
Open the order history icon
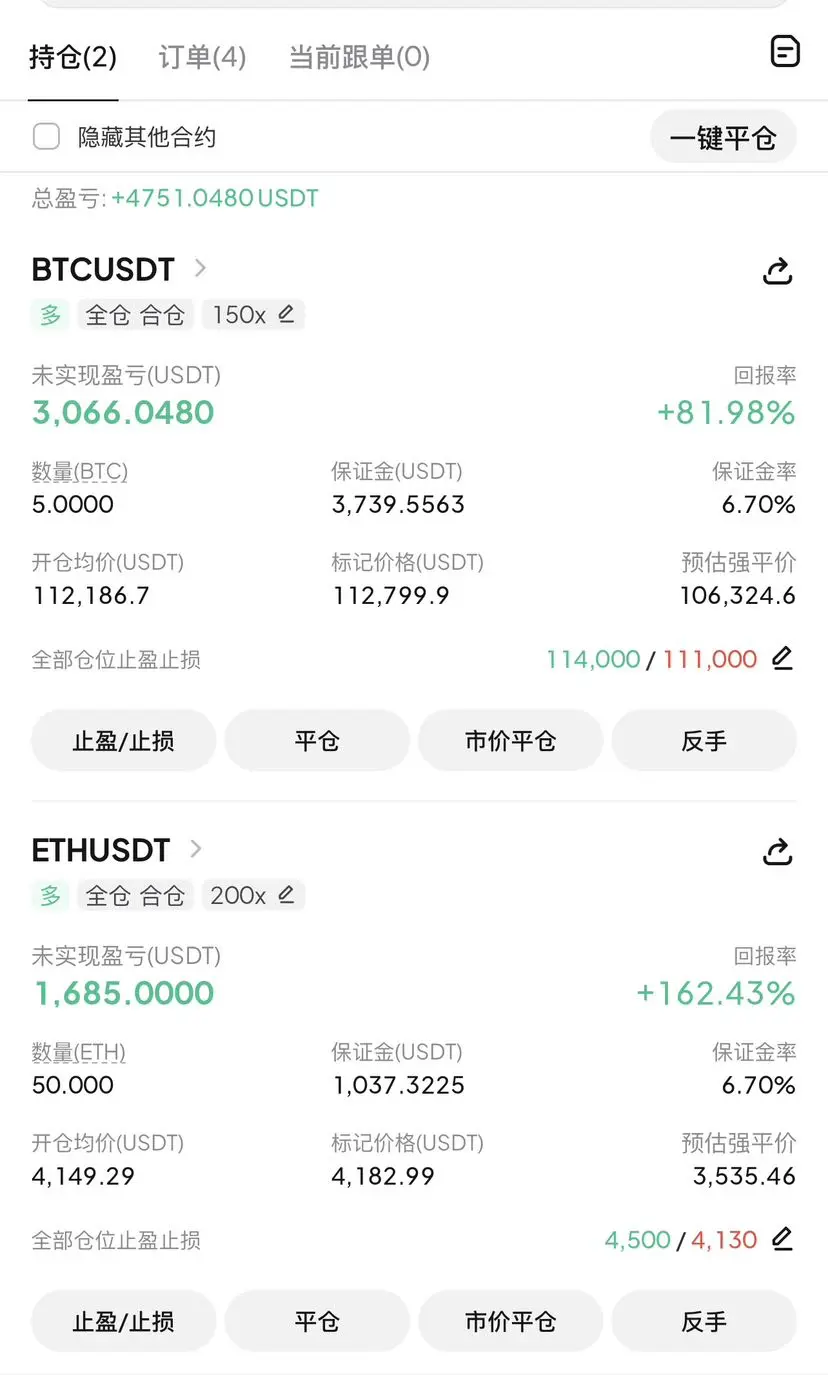pyautogui.click(x=785, y=52)
